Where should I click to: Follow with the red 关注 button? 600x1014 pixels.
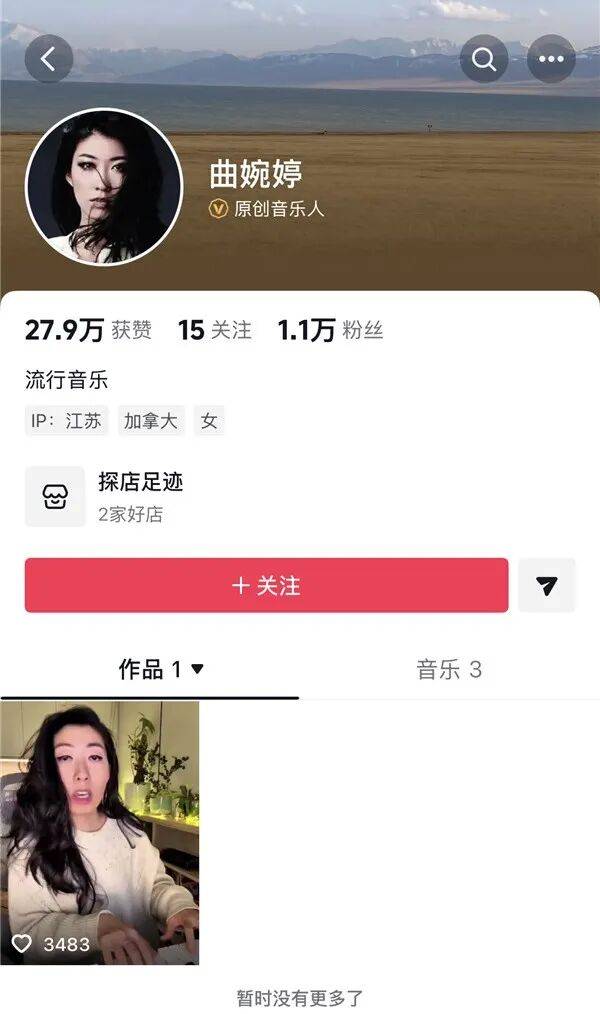[266, 585]
